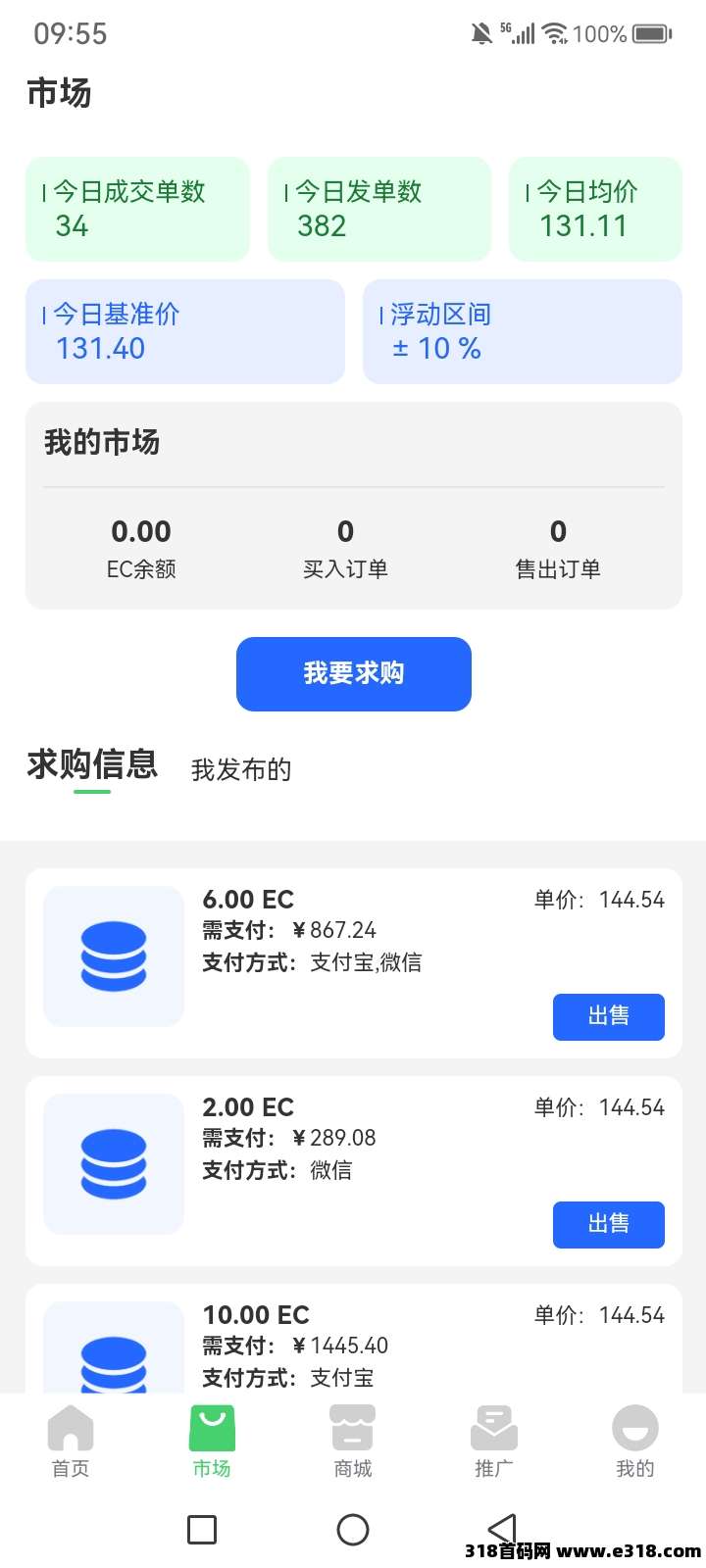Open the 我的 profile tab
This screenshot has width=706, height=1568.
pos(634,1441)
